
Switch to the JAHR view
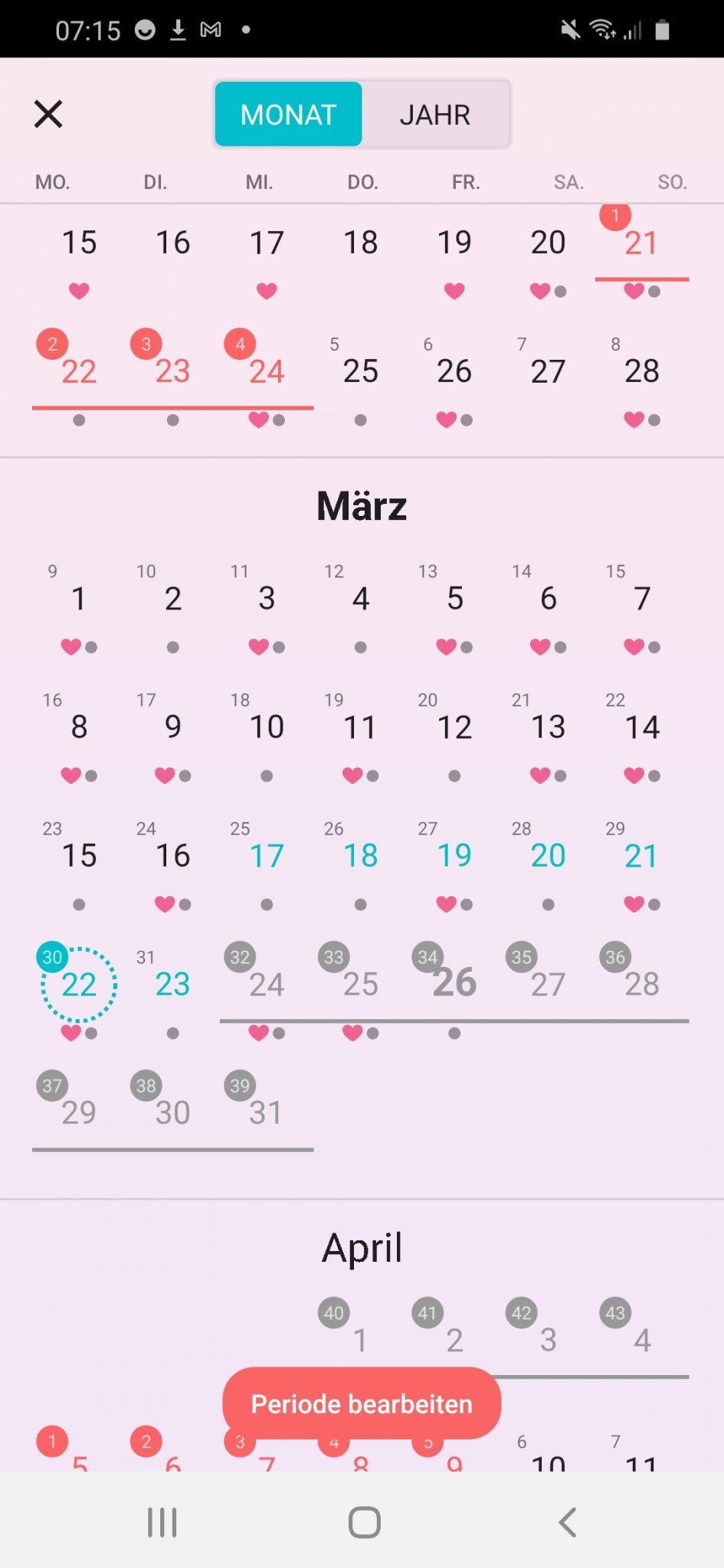click(x=434, y=114)
